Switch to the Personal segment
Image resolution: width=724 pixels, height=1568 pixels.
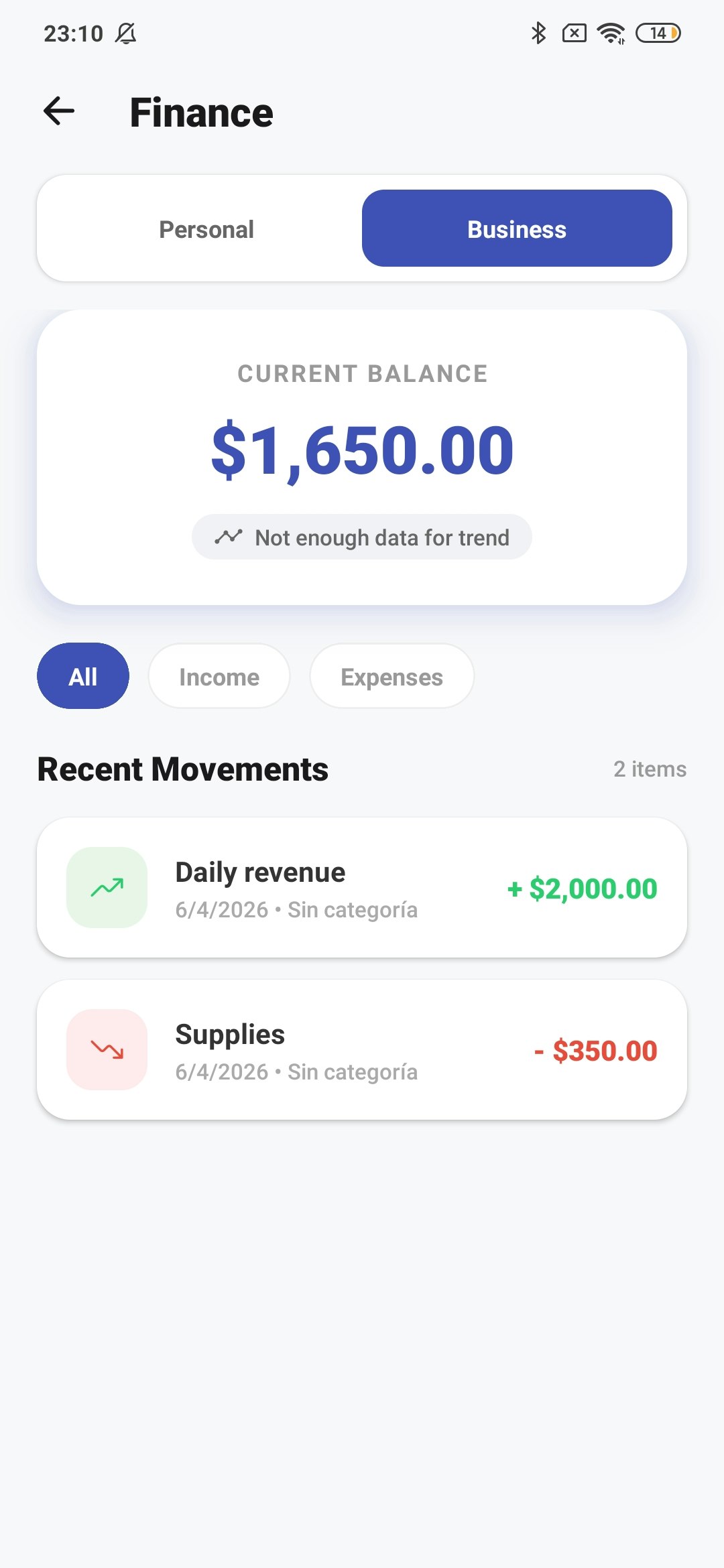click(206, 229)
